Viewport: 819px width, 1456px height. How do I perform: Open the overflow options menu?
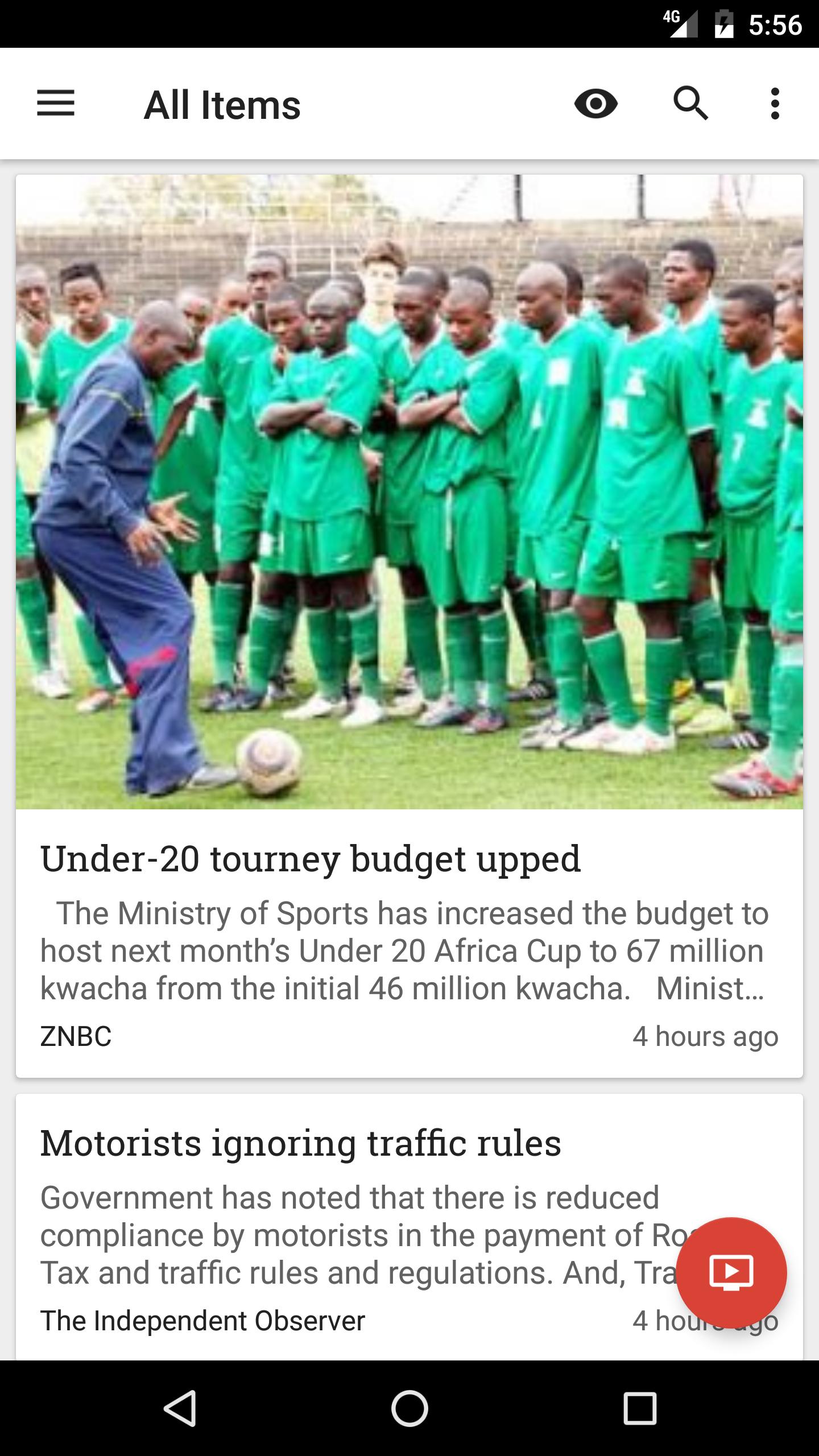point(775,104)
